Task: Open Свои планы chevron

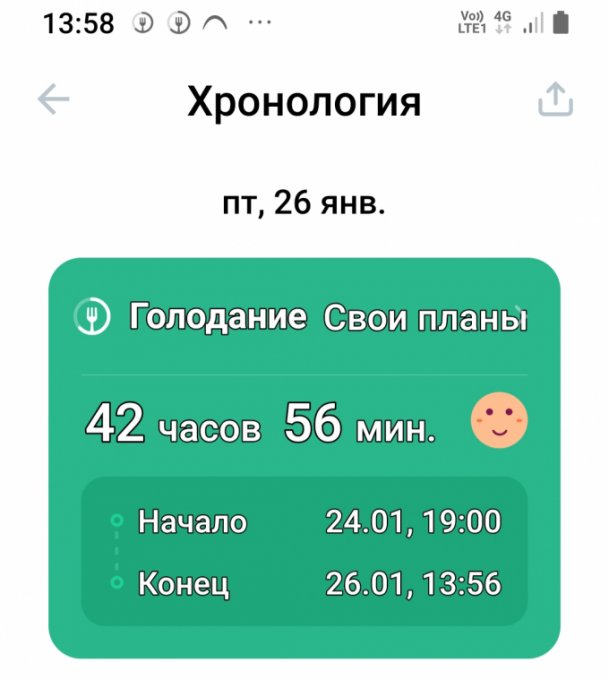Action: tap(518, 312)
